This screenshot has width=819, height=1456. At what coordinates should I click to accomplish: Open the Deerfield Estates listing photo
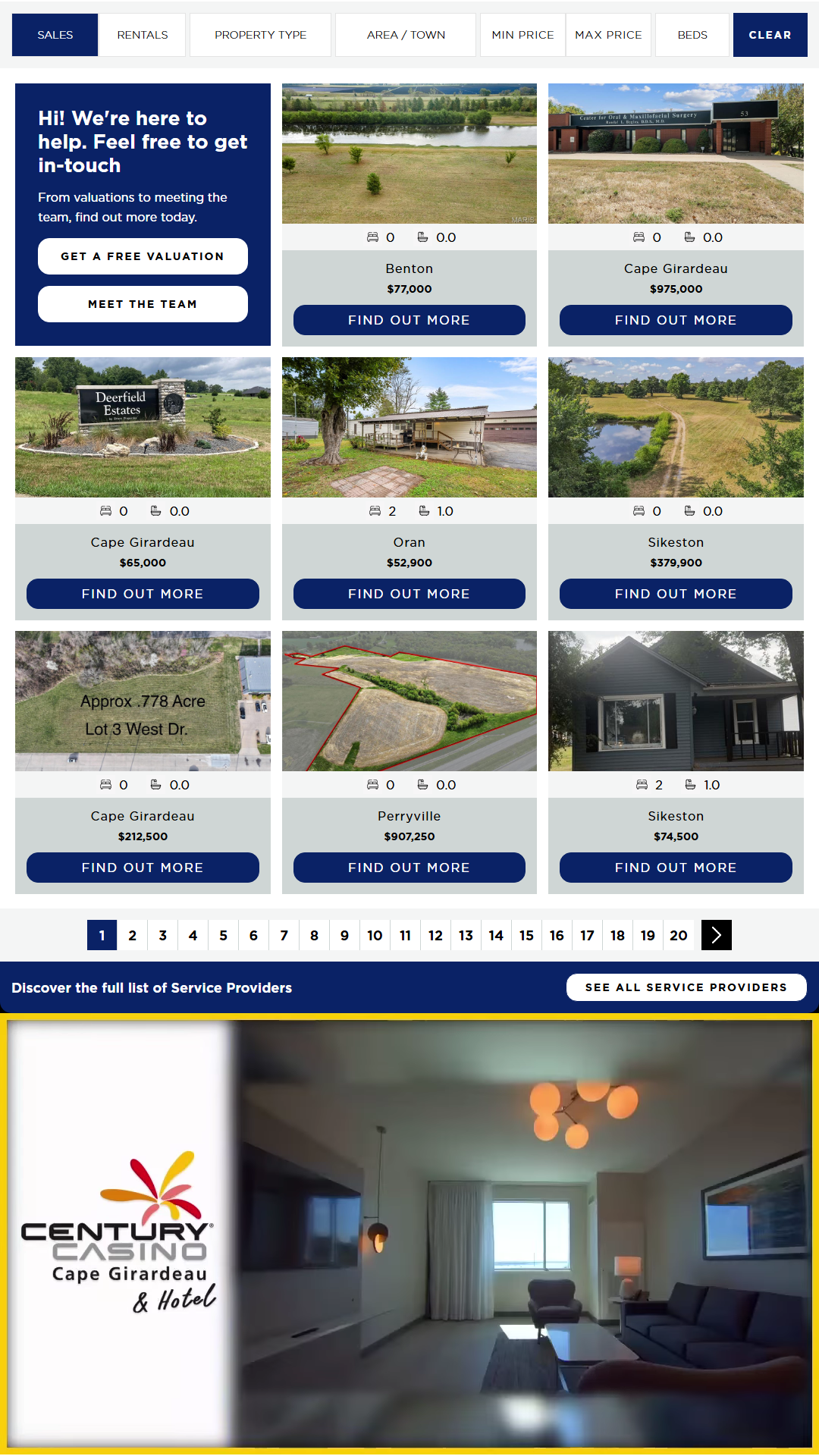click(x=143, y=427)
